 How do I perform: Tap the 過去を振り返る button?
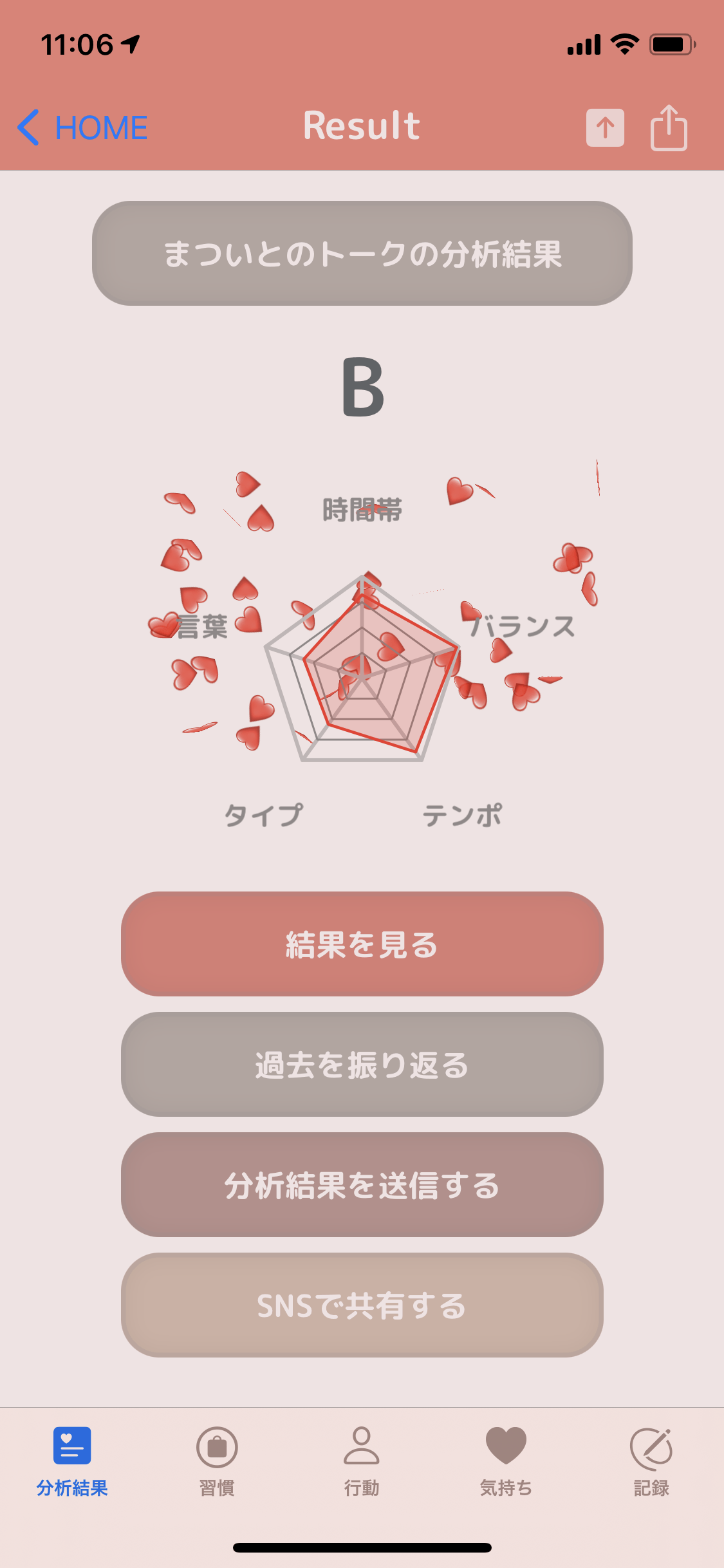(x=362, y=1066)
